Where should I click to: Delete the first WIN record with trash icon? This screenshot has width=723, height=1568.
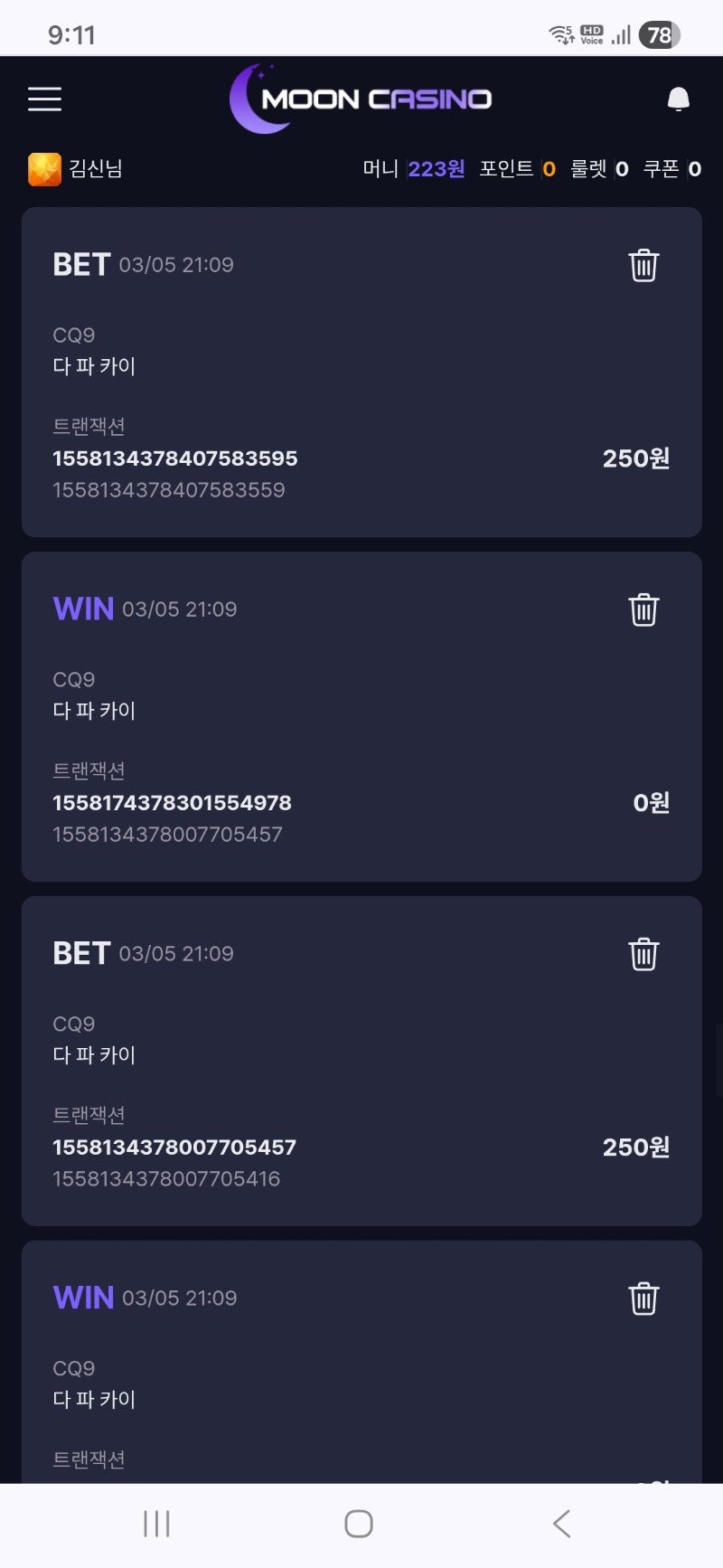click(x=643, y=609)
